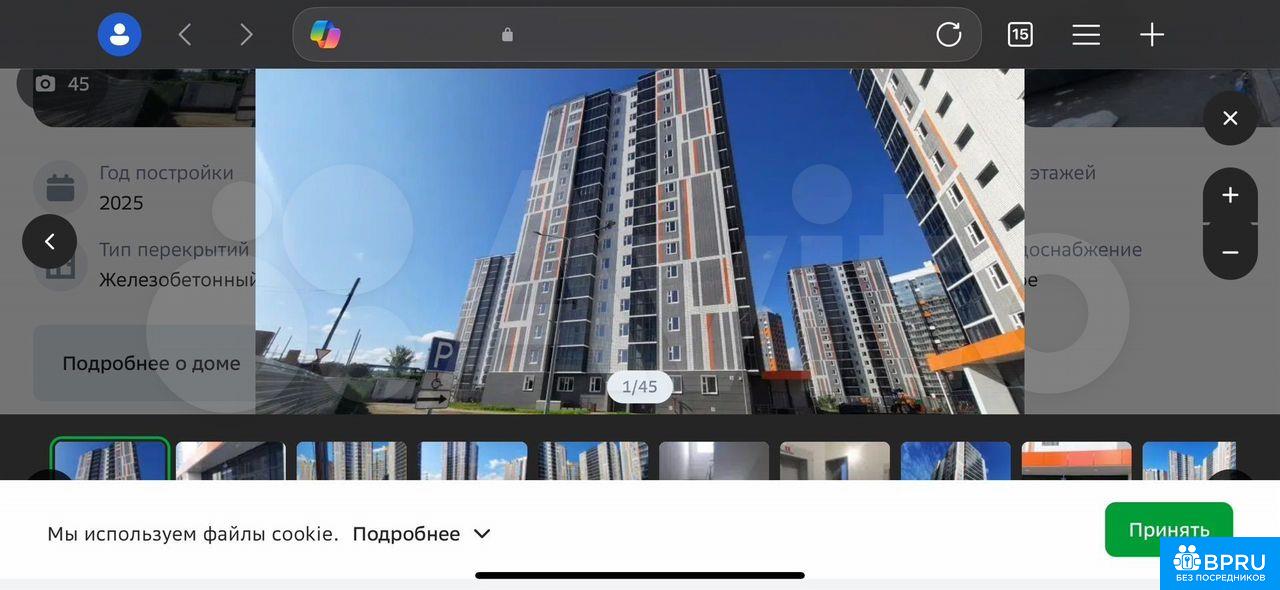Go back in browser history
Screen dimensions: 1280x590
(x=185, y=35)
